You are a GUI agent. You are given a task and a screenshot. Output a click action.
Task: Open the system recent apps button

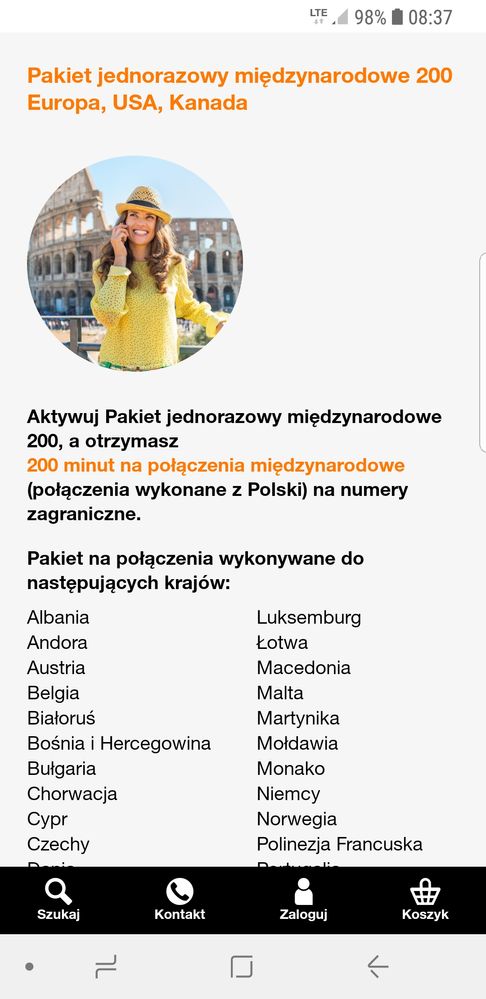coord(106,967)
